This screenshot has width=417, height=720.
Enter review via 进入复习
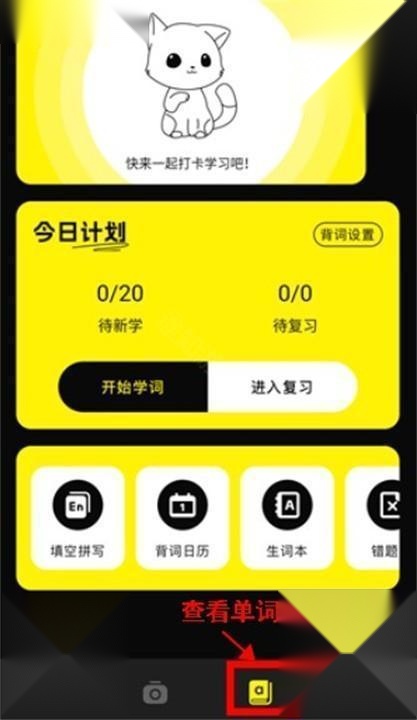pos(282,387)
